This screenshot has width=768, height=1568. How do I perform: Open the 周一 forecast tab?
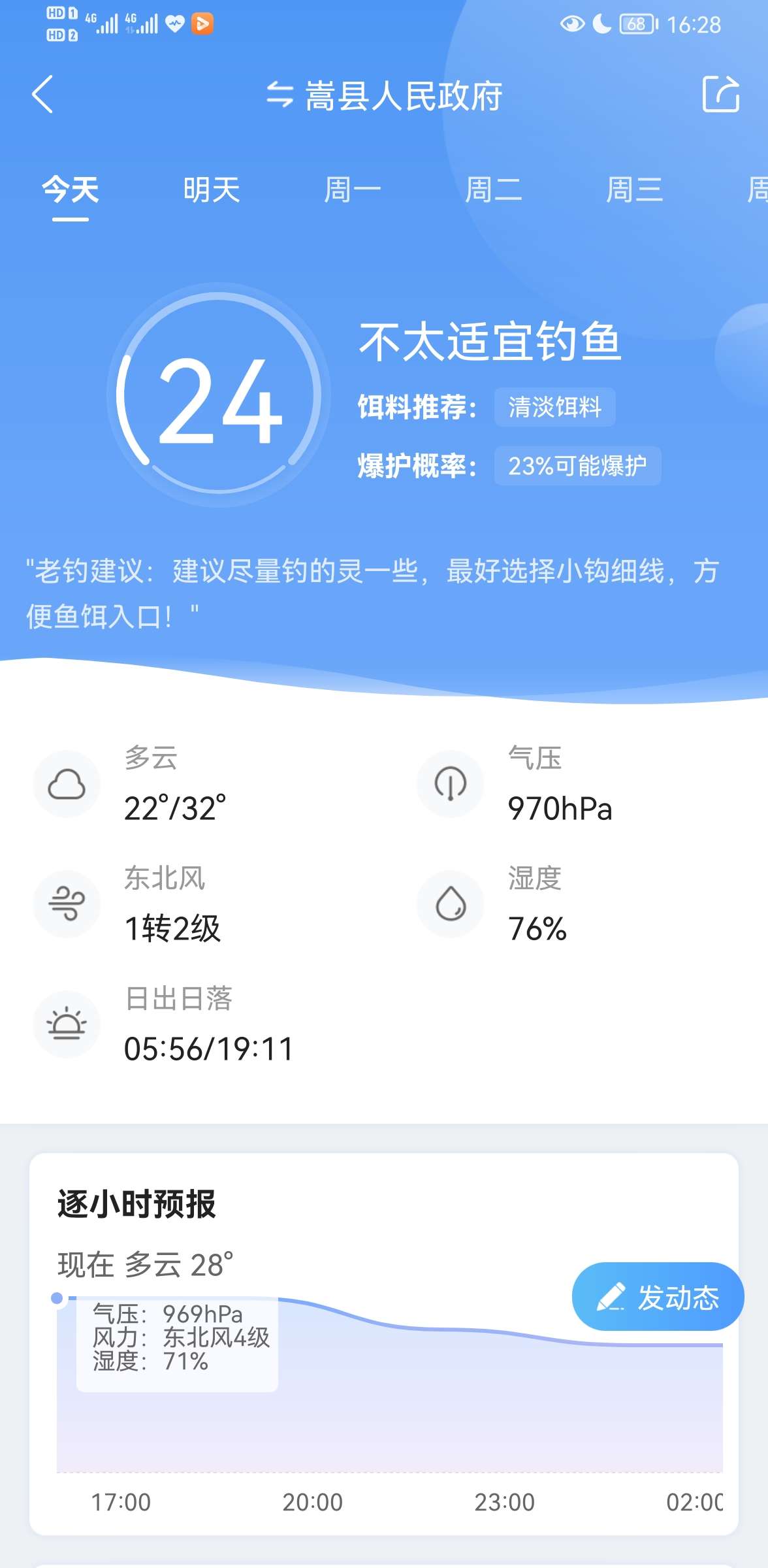[x=353, y=191]
